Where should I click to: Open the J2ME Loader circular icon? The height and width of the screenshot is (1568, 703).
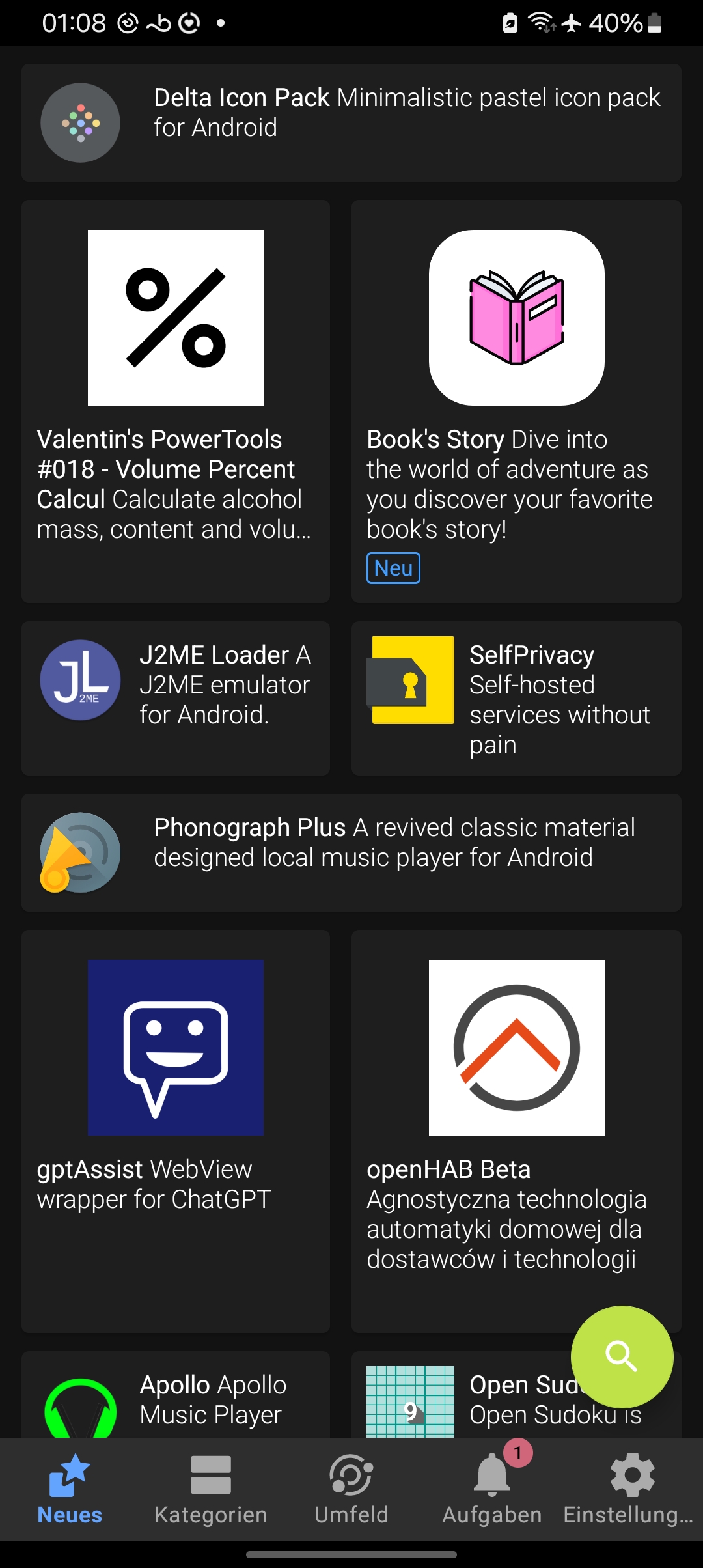click(x=79, y=681)
